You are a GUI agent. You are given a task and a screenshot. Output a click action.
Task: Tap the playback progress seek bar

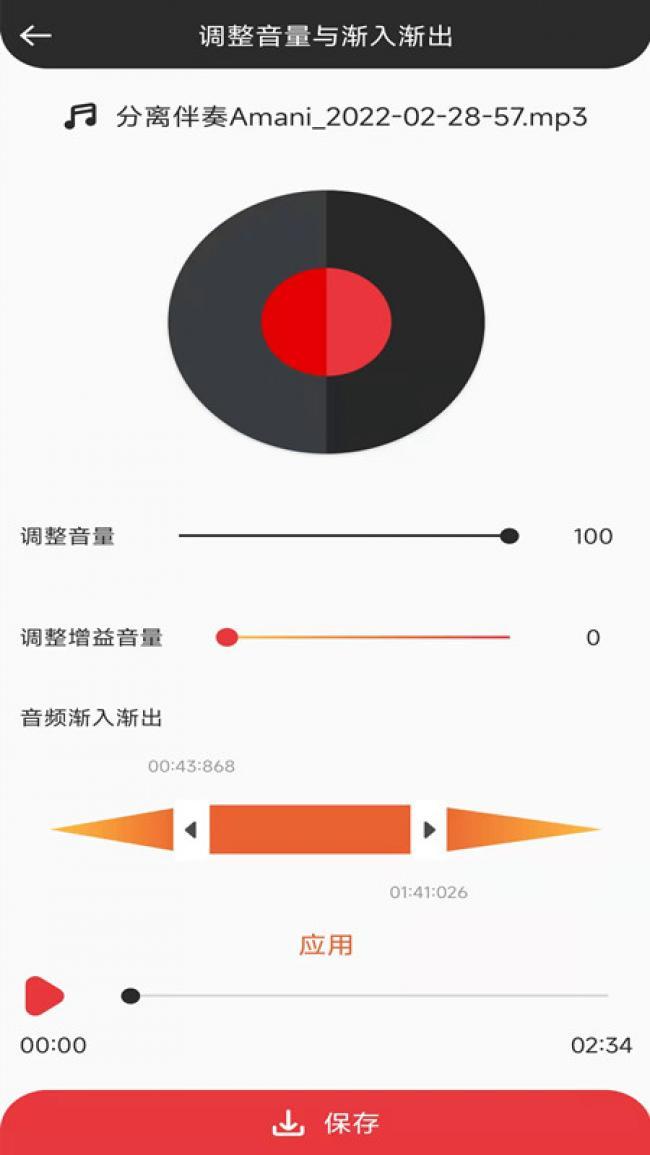tap(368, 996)
